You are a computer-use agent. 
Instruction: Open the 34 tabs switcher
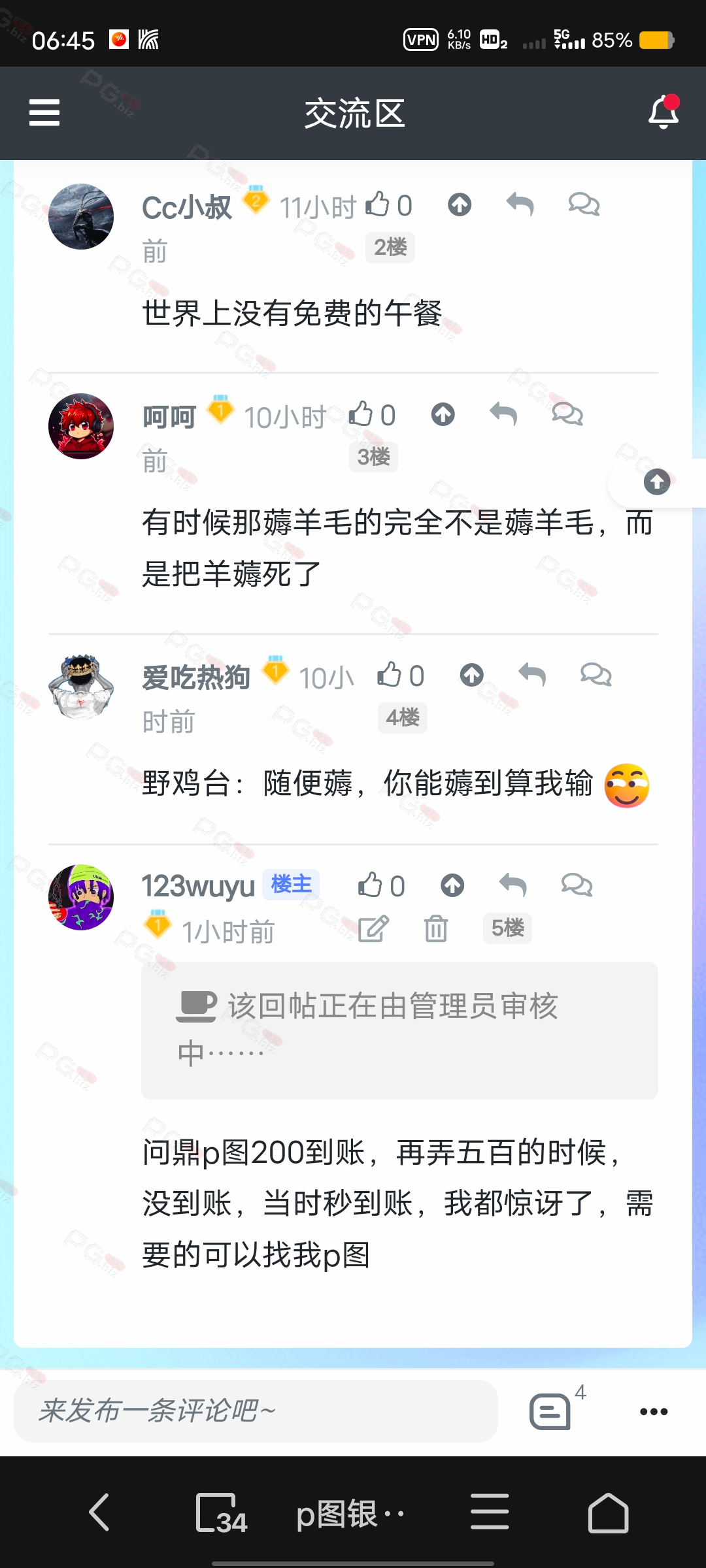pos(221,1512)
